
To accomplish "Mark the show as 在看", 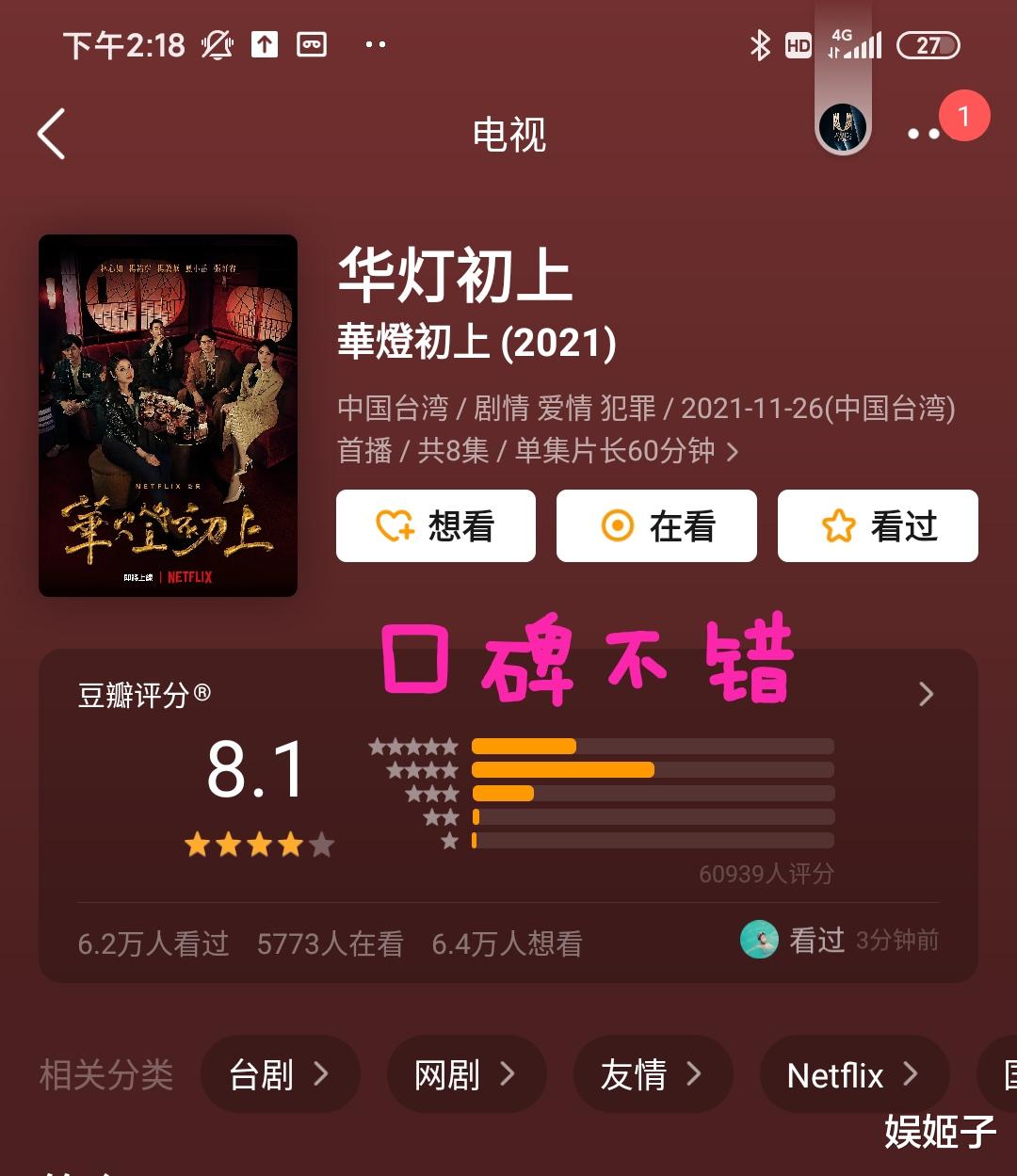I will point(656,526).
